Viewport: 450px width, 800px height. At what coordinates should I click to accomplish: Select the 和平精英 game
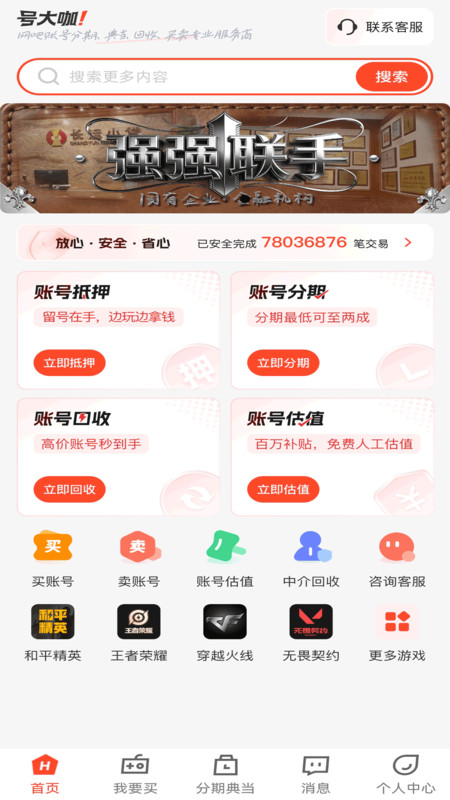coord(53,633)
